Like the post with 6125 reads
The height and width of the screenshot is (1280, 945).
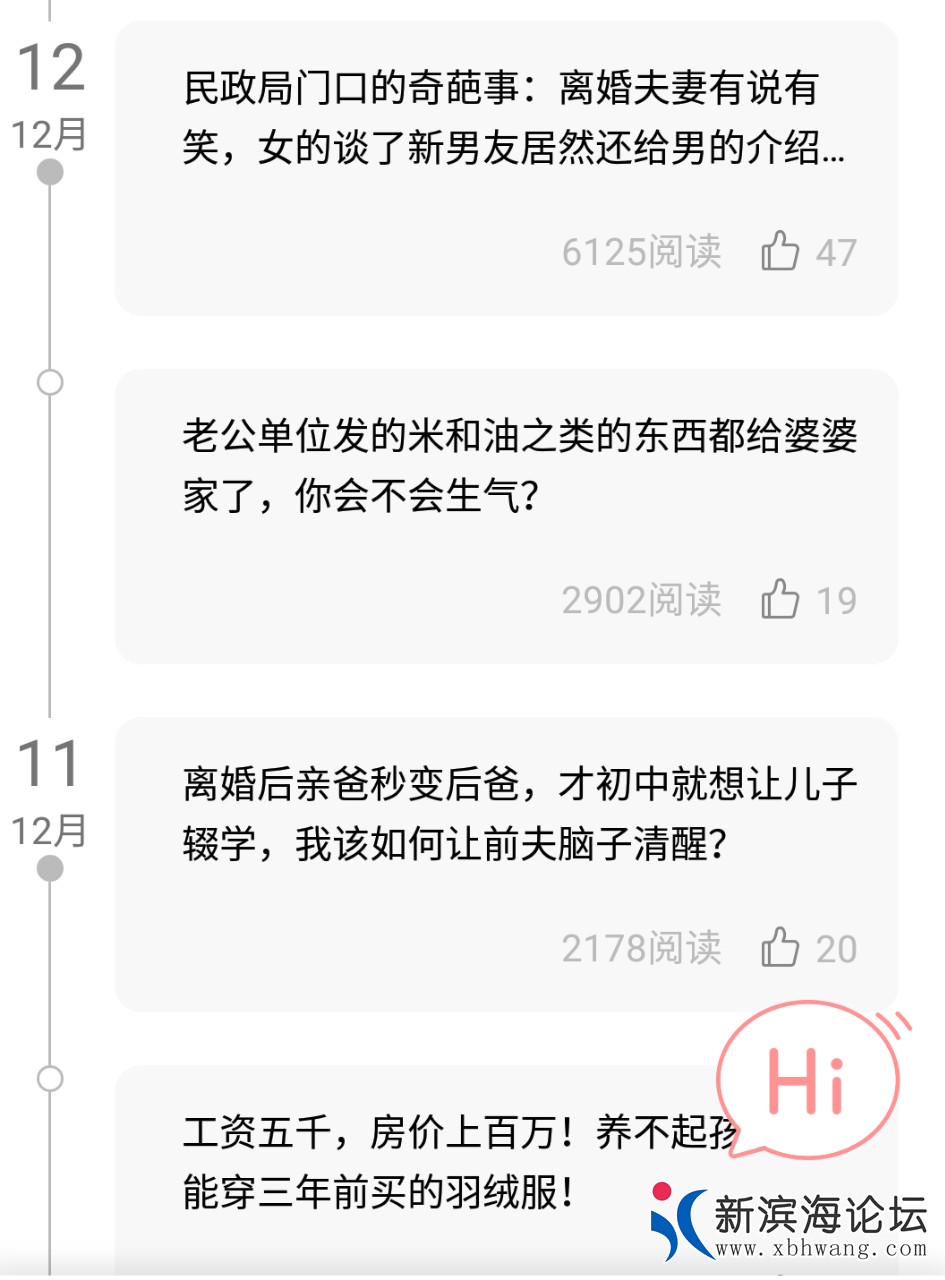pos(781,251)
